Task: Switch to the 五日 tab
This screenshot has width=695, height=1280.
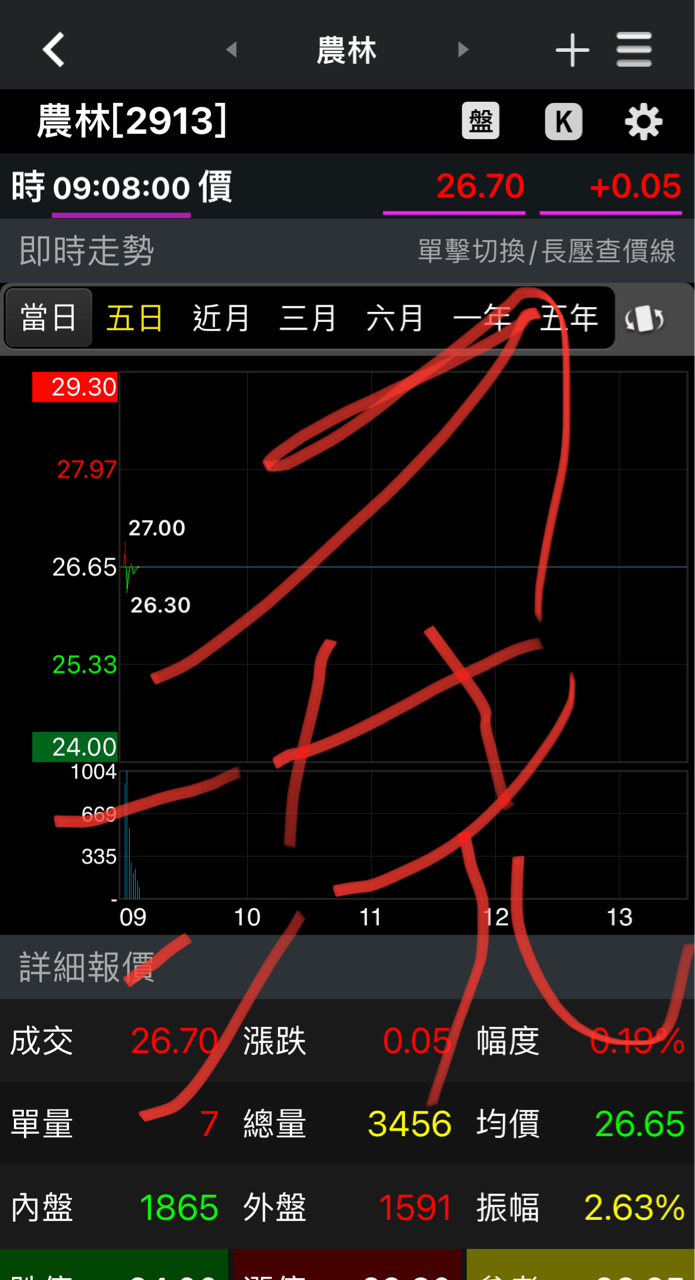Action: click(x=135, y=318)
